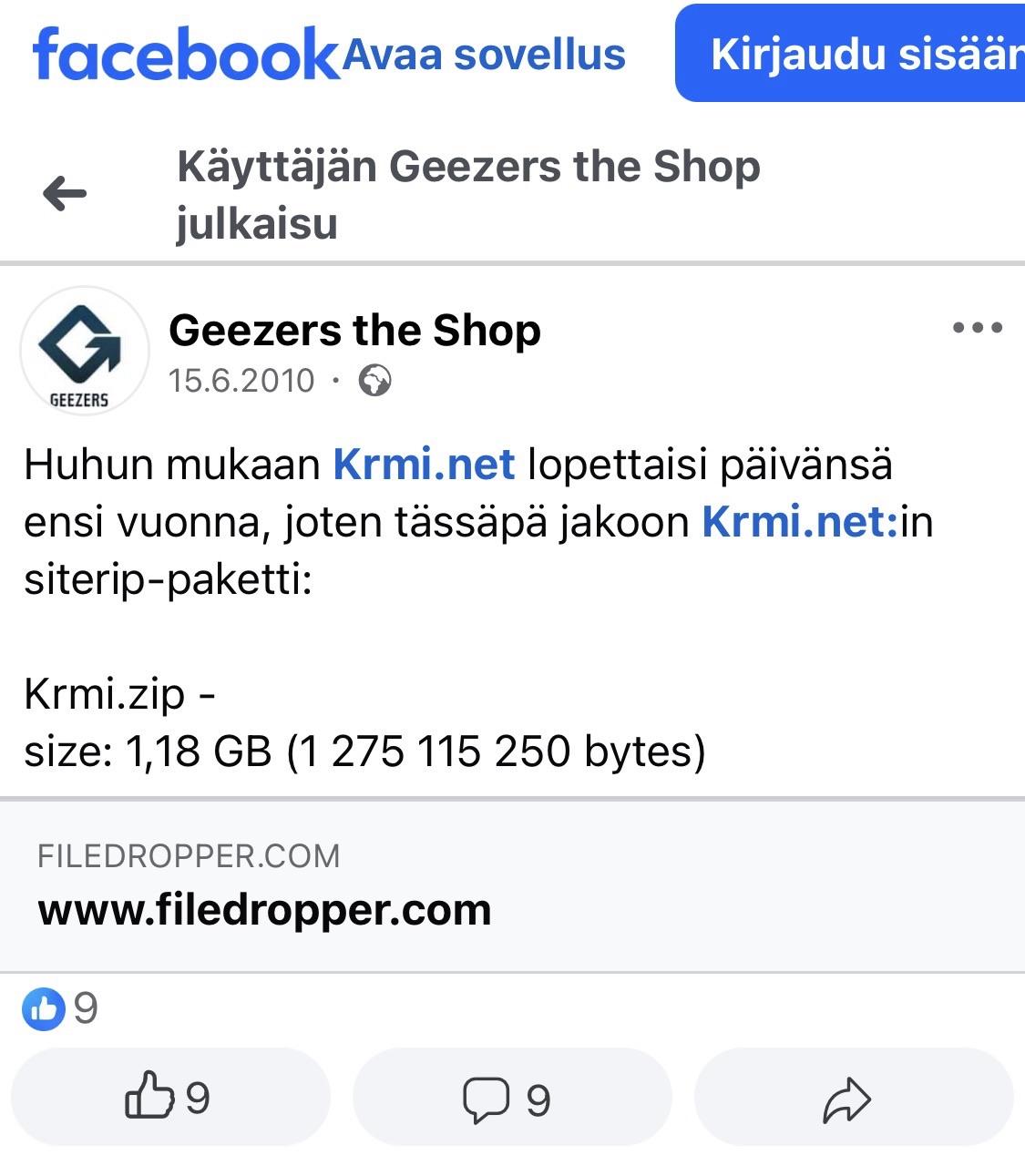Open the post's three-dot options menu
The image size is (1025, 1176).
tap(977, 328)
